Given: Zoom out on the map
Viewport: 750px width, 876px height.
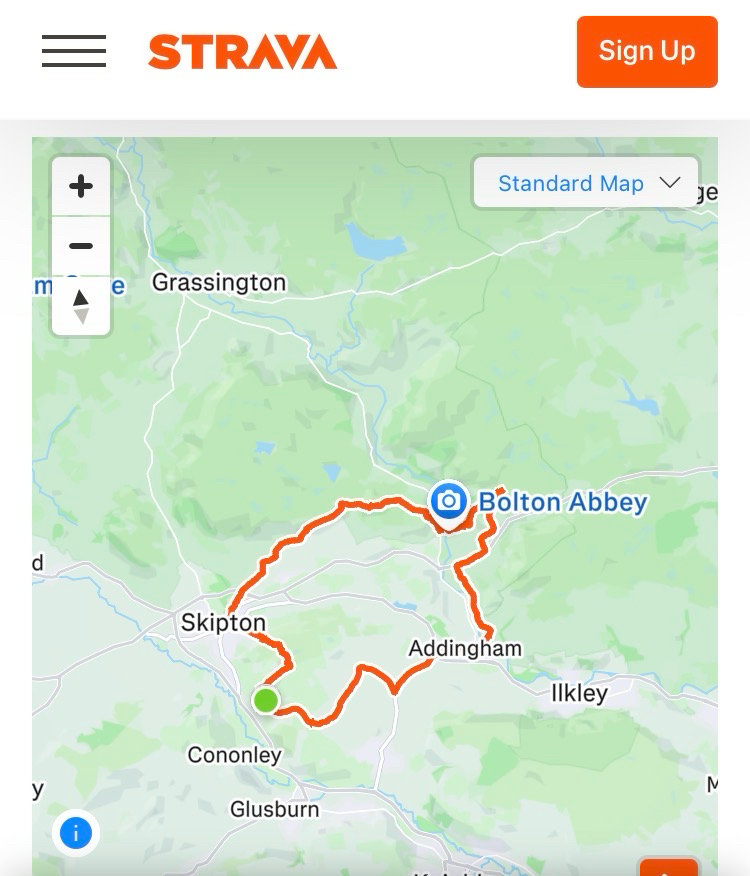Looking at the screenshot, I should click(x=81, y=246).
